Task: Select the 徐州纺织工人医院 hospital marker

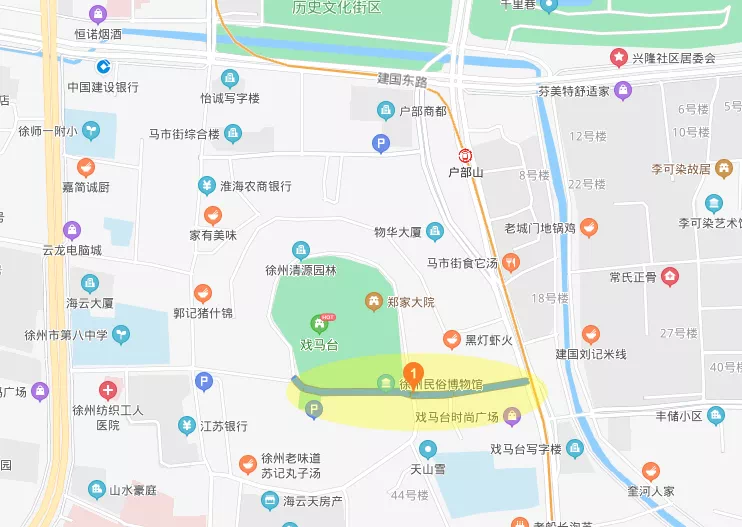Action: pos(108,389)
